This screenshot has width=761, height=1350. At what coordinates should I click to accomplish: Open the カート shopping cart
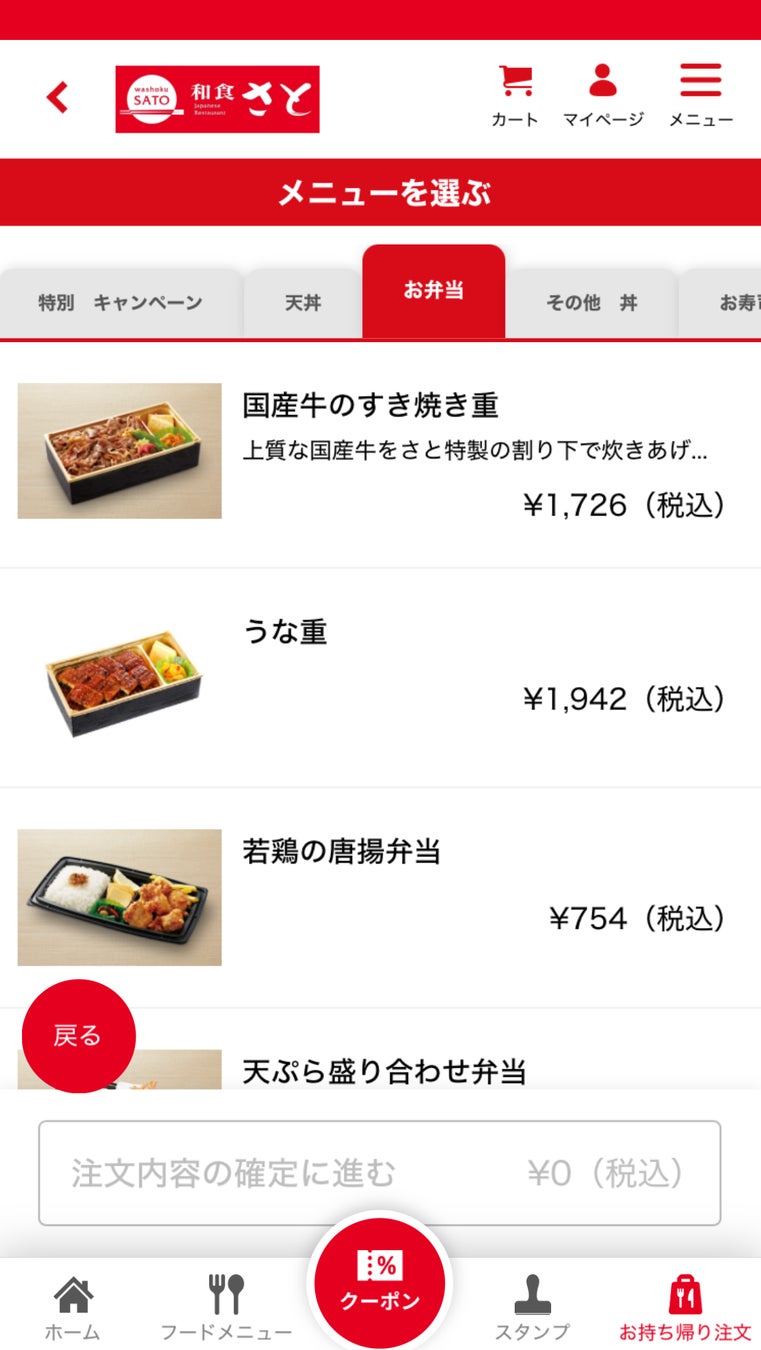[515, 96]
